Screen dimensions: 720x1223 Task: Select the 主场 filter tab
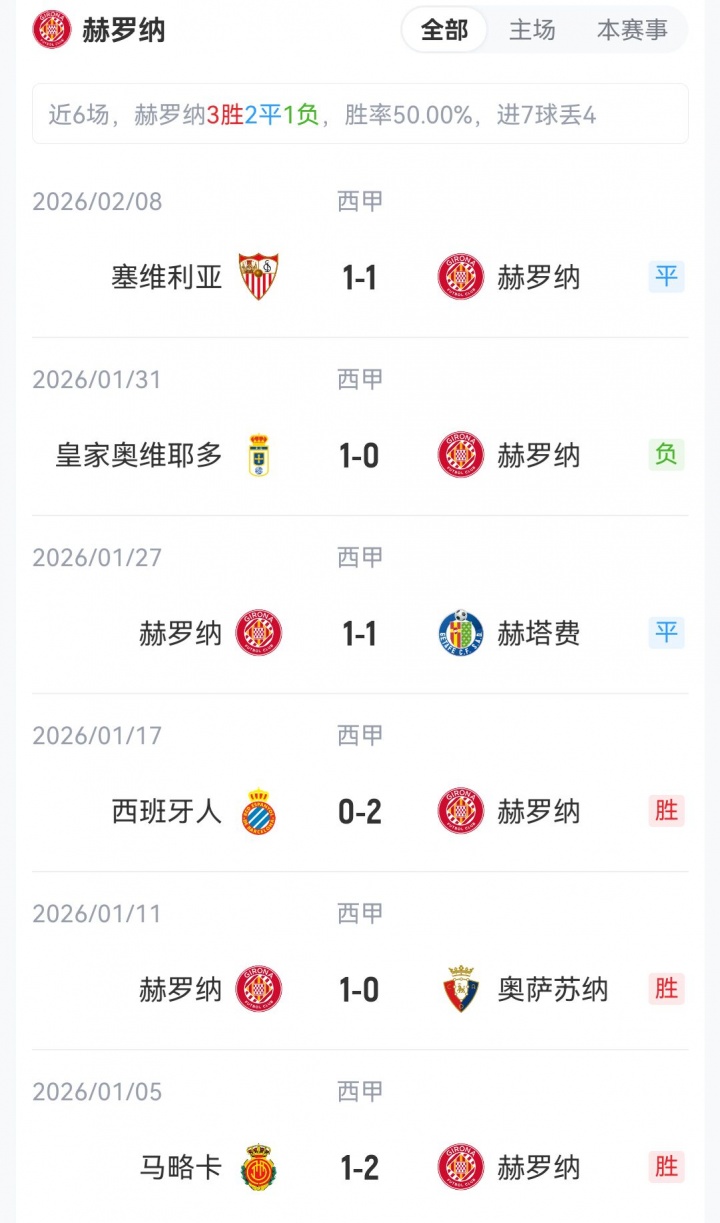click(x=532, y=30)
